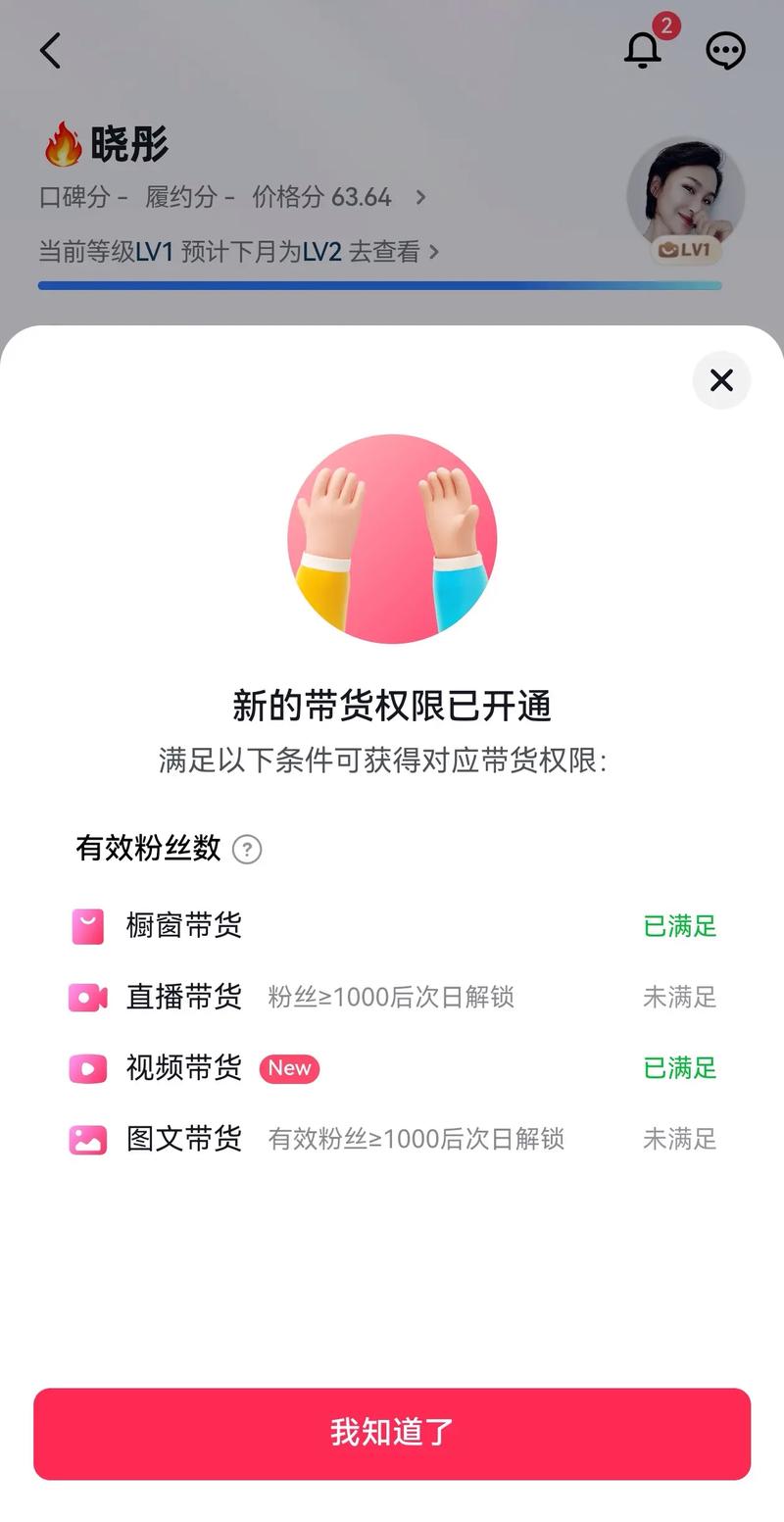Confirm by tapping 我知道了 button
The height and width of the screenshot is (1522, 784).
pos(391,1433)
